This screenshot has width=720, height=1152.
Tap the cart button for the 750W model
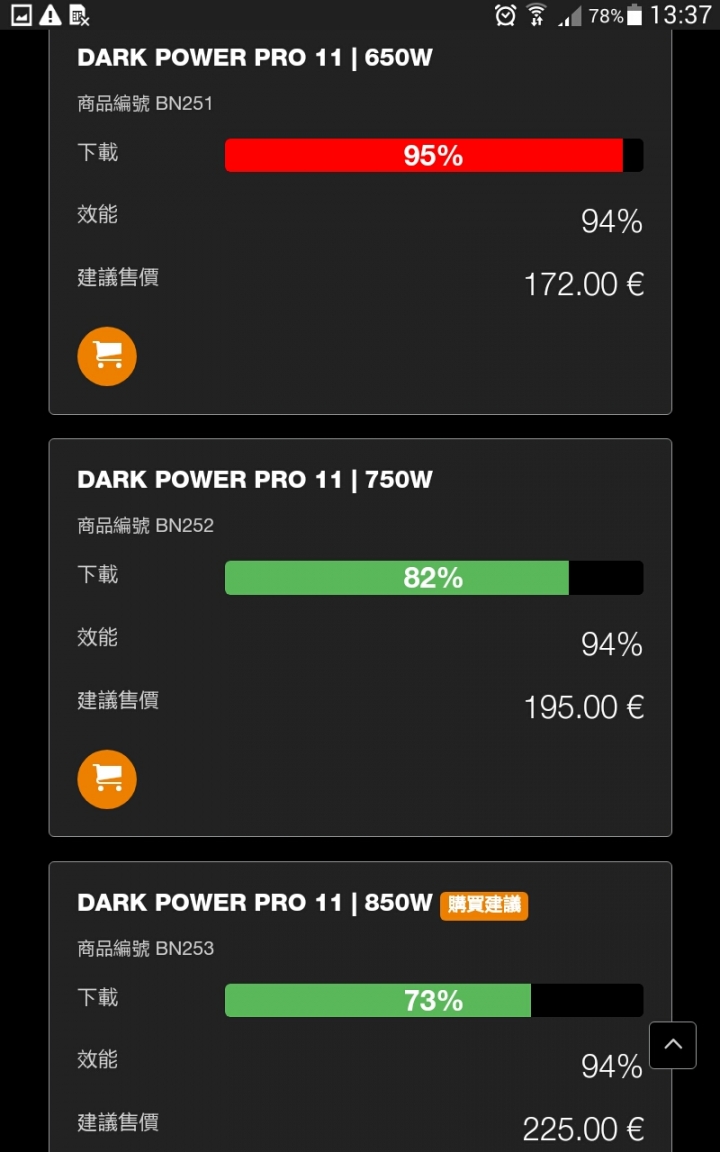(x=107, y=779)
